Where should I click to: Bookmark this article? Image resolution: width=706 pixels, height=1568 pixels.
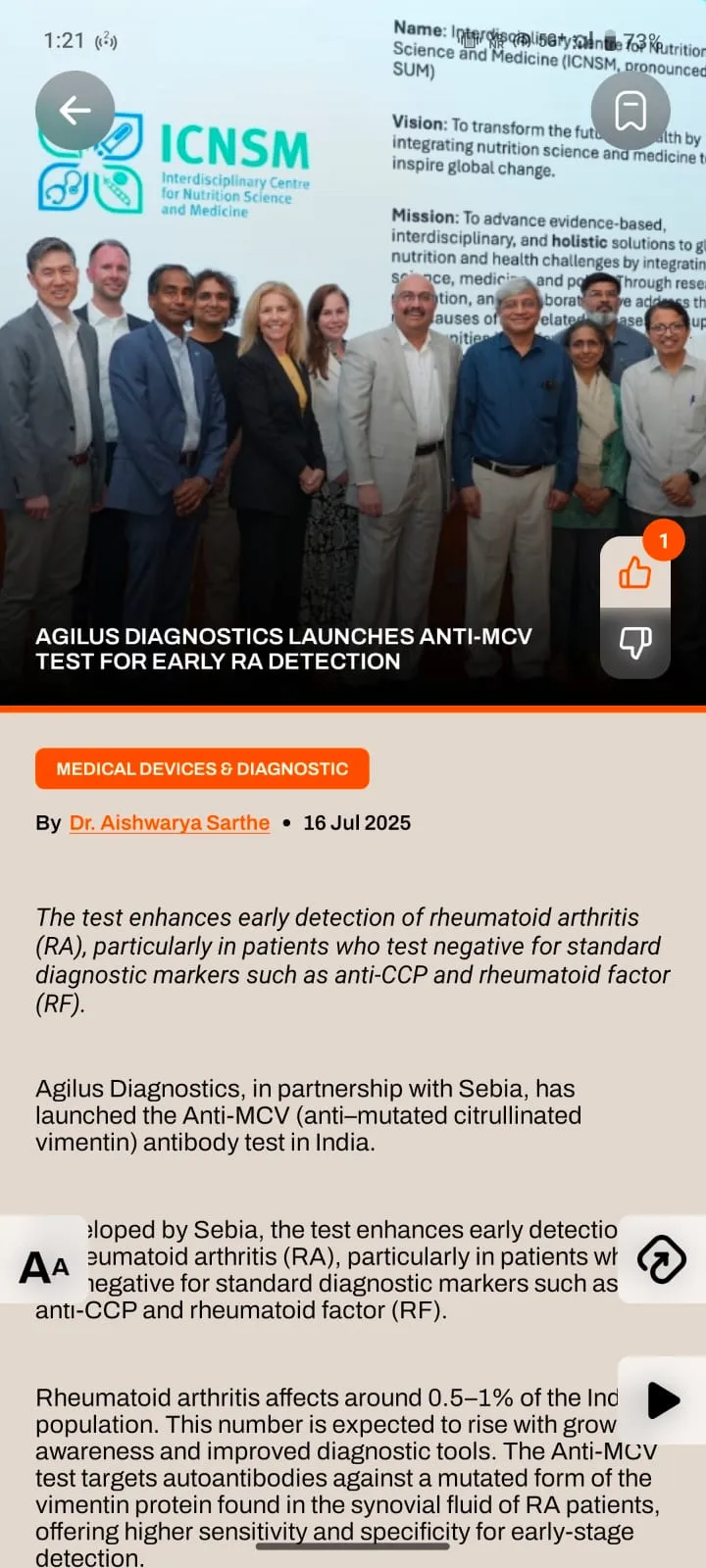click(x=630, y=110)
